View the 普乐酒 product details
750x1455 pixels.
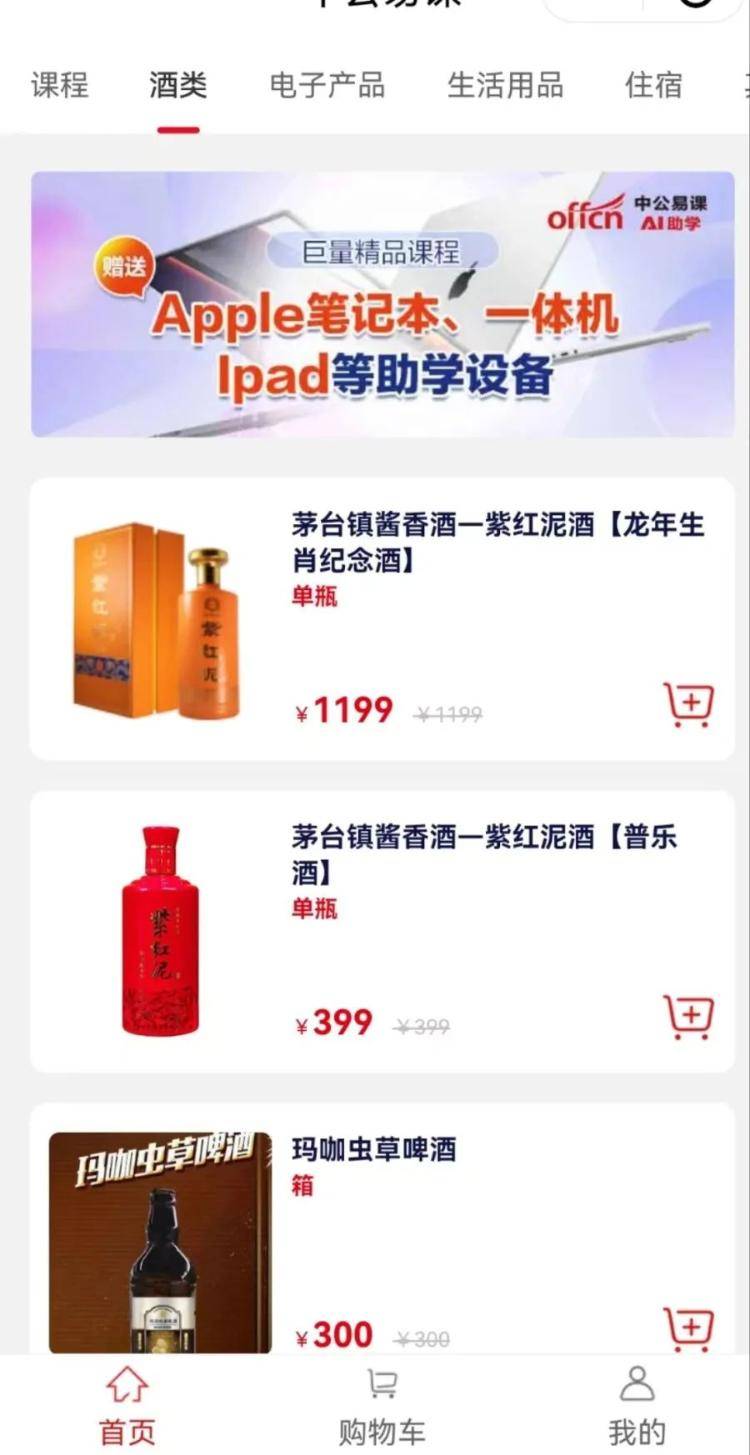point(484,853)
